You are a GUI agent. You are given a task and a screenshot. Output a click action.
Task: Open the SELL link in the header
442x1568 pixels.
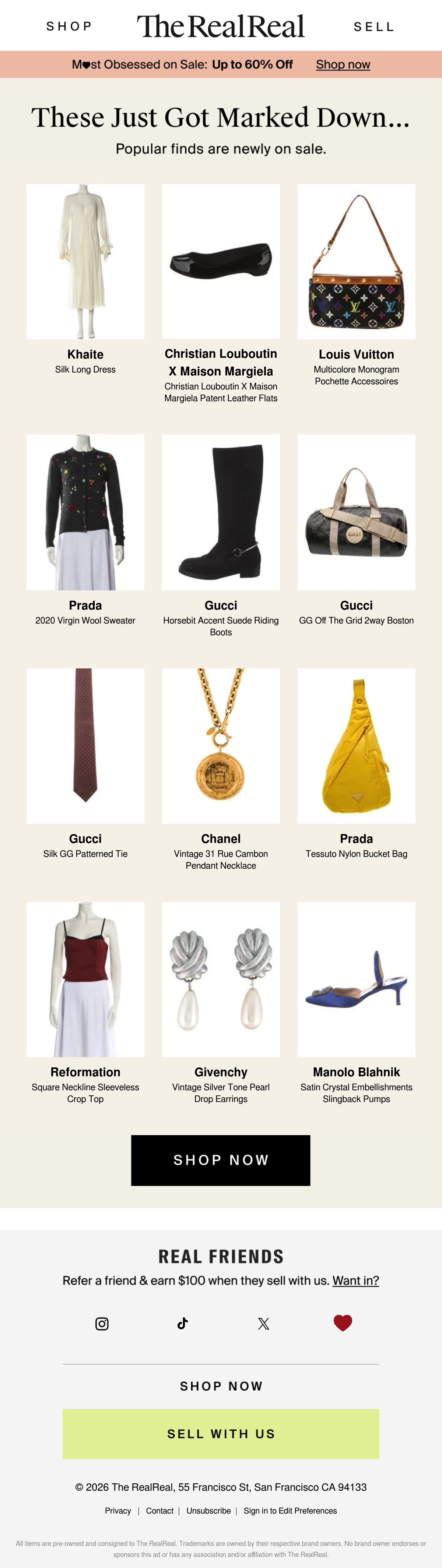(374, 27)
